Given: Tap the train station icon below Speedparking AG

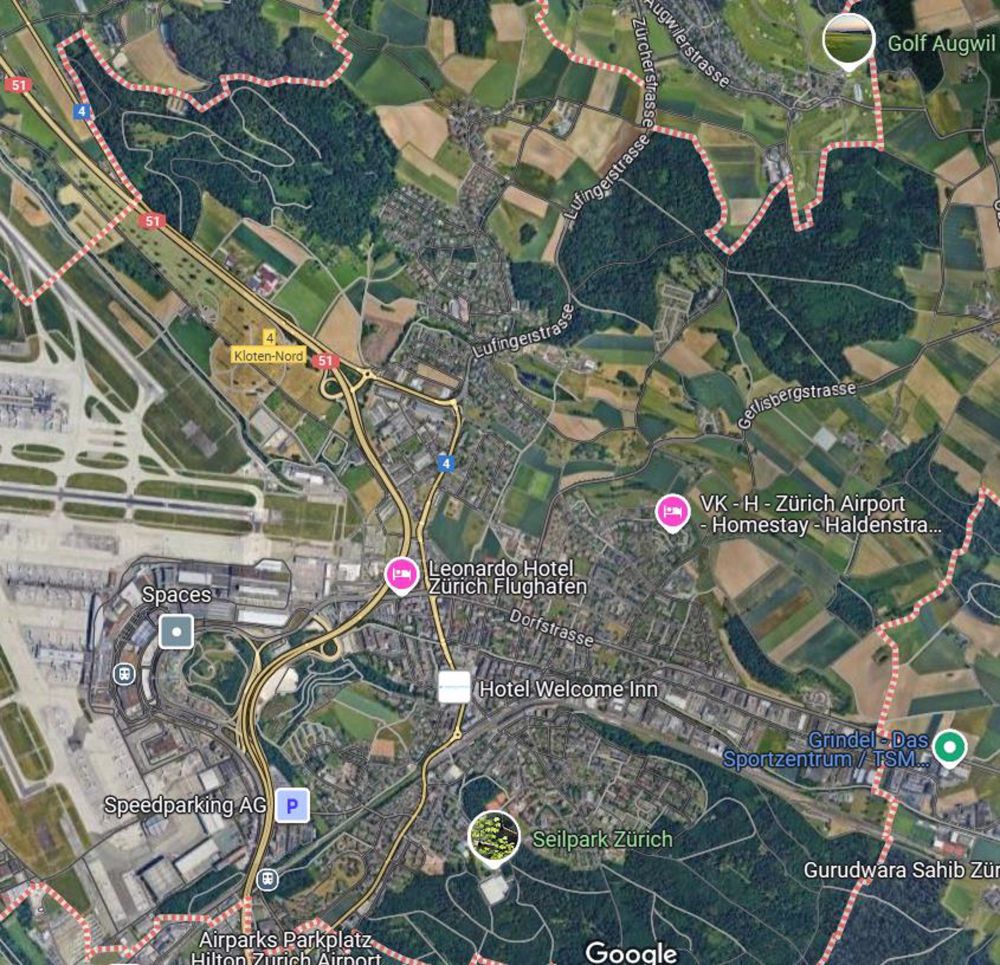Looking at the screenshot, I should [267, 878].
